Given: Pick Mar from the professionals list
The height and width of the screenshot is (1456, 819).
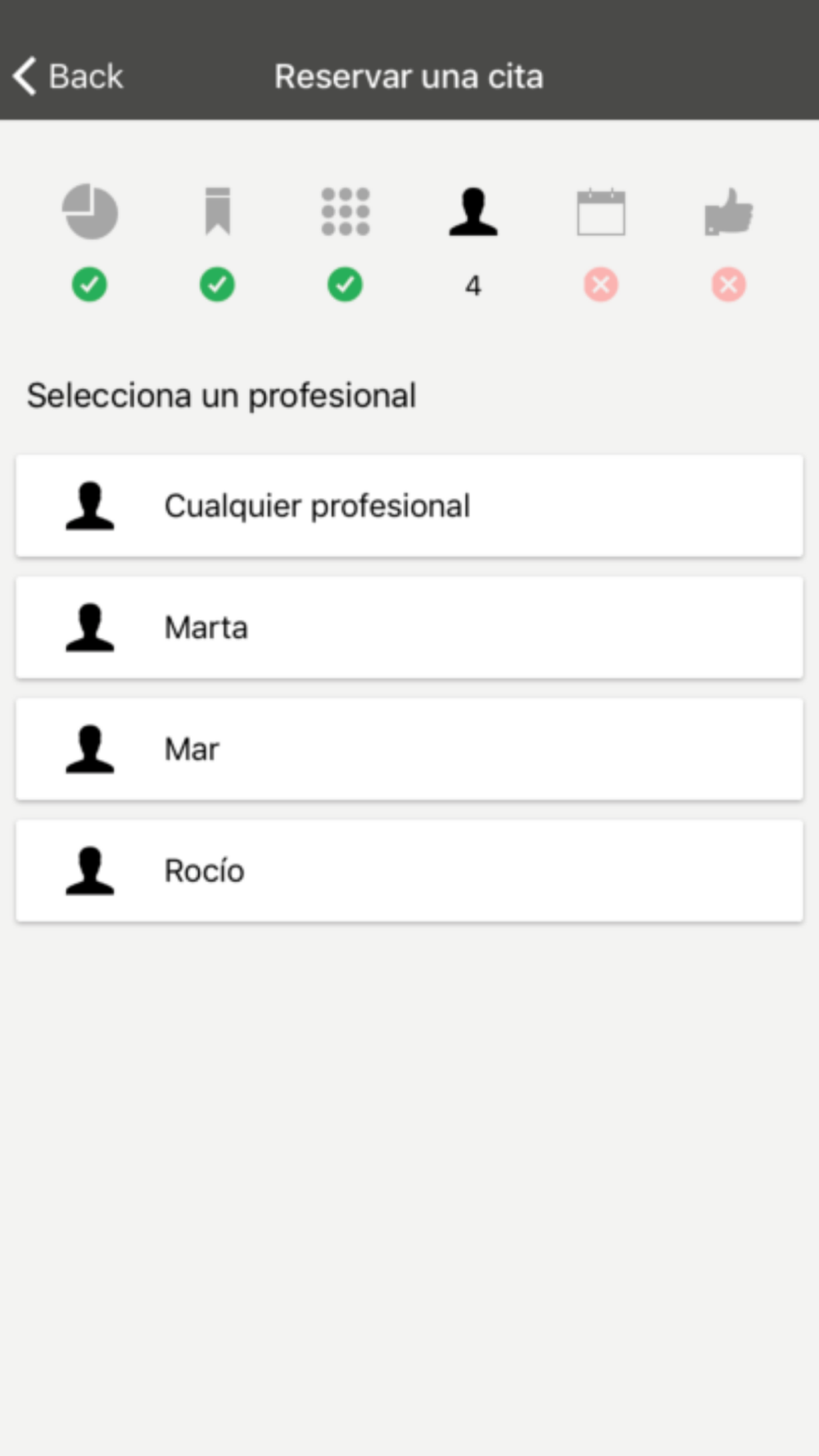Looking at the screenshot, I should coord(409,749).
